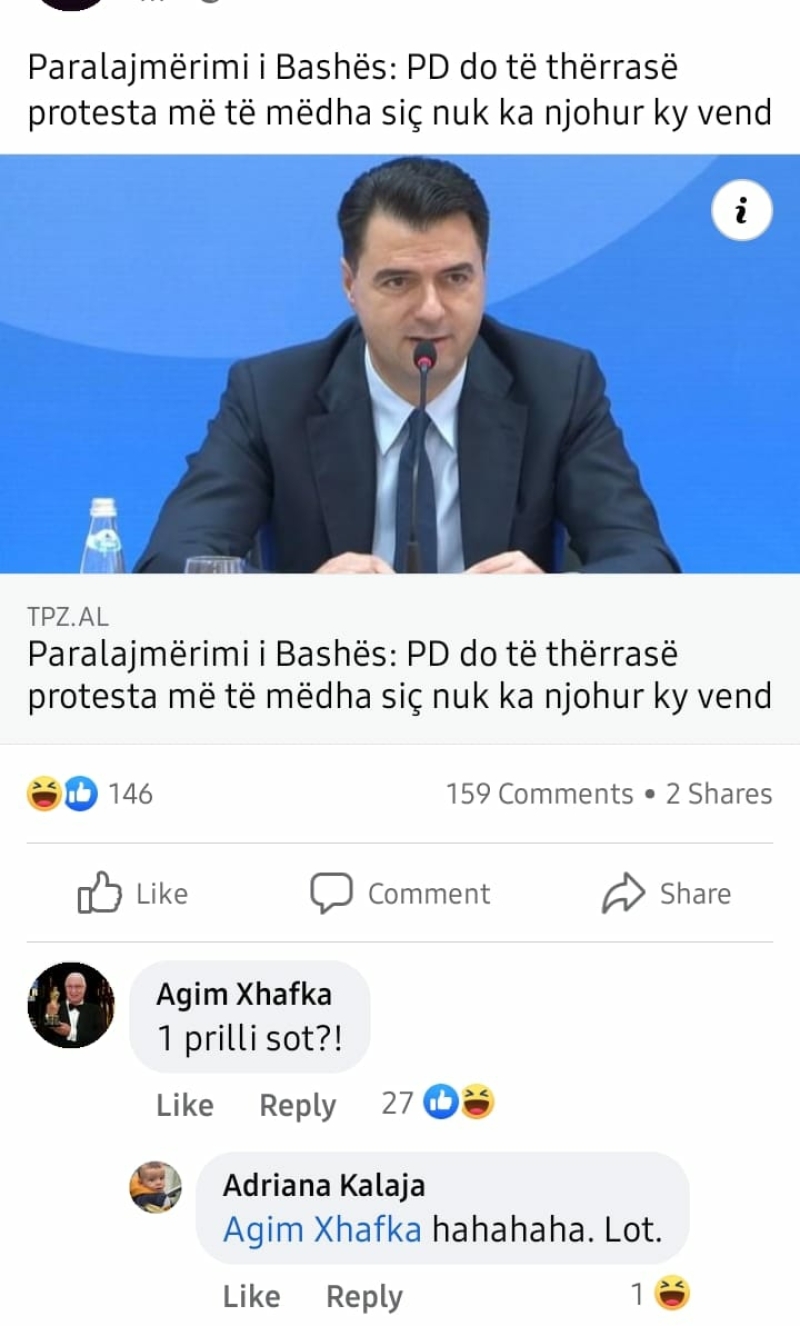View the 146 post reactions

[x=90, y=794]
